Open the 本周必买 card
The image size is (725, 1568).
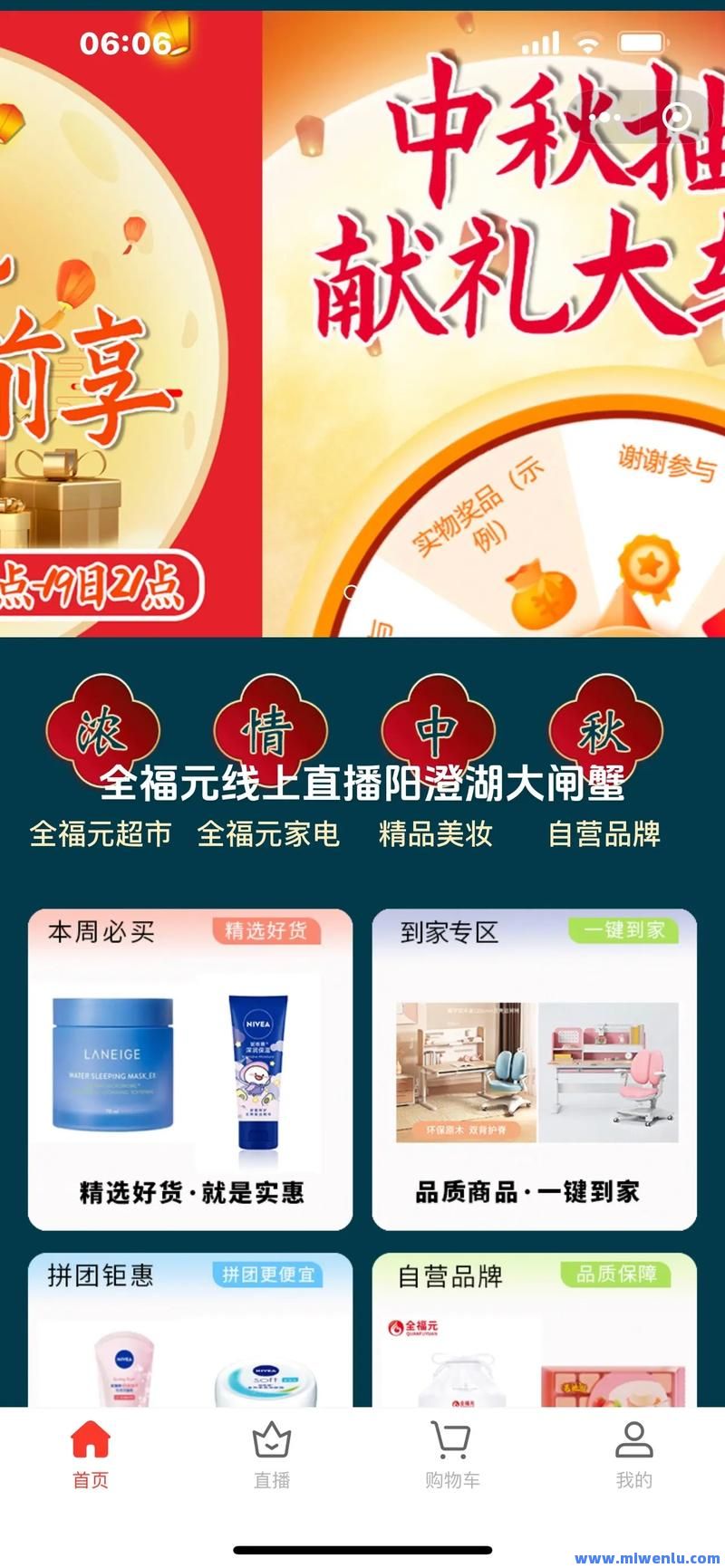[190, 1069]
